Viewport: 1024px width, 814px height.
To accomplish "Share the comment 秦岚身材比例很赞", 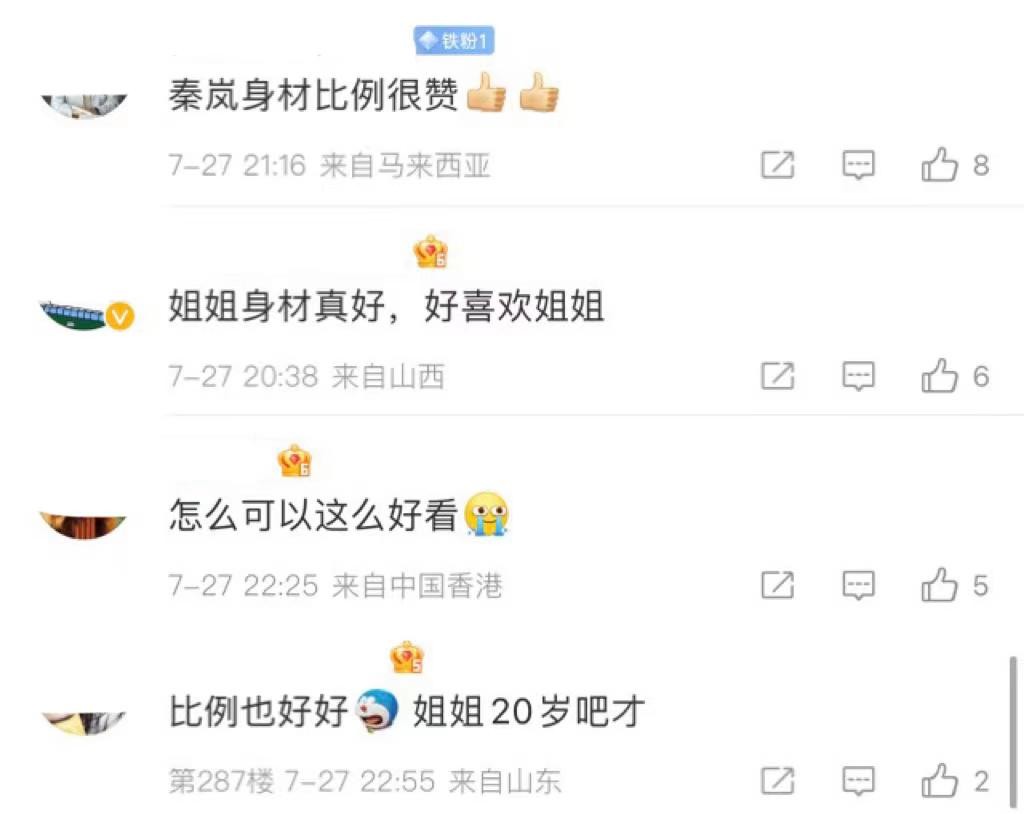I will (777, 165).
